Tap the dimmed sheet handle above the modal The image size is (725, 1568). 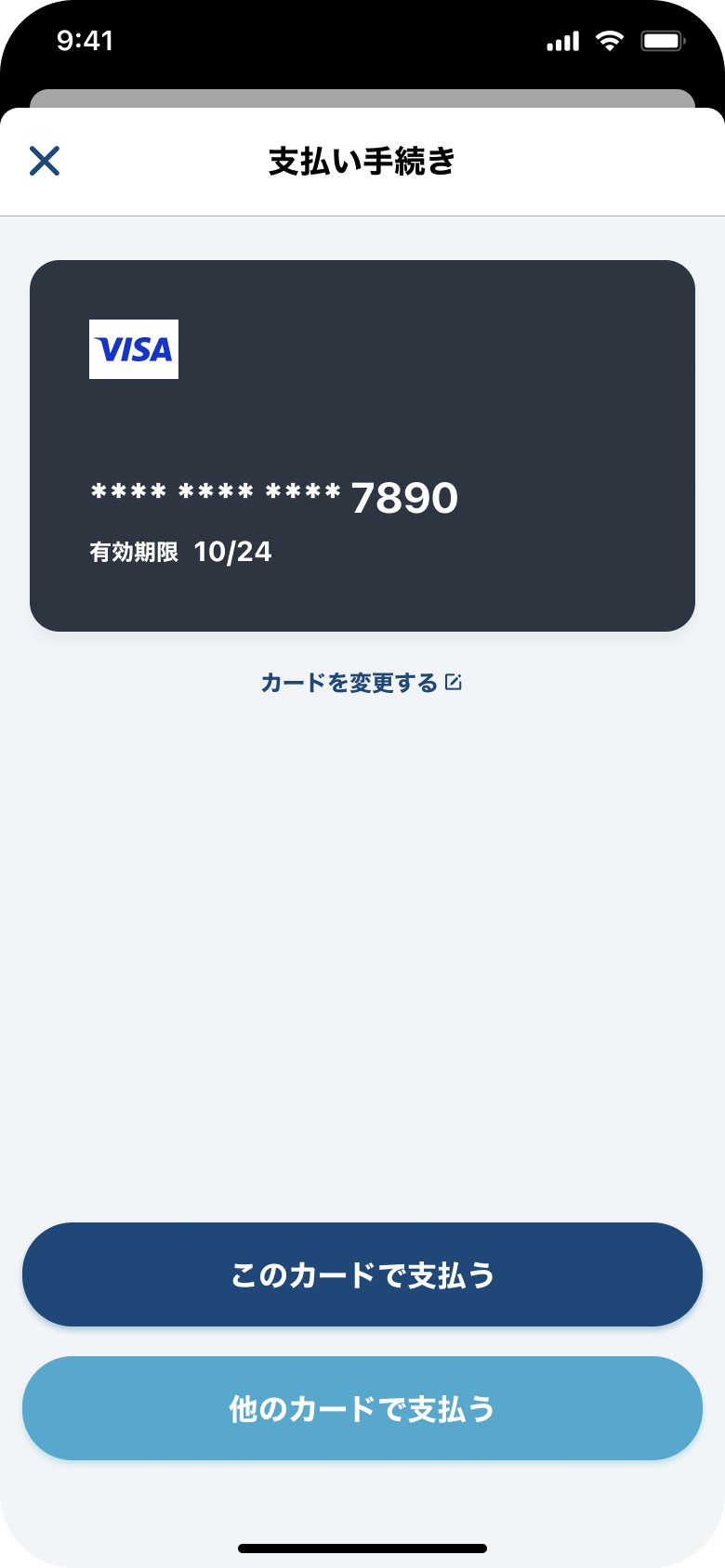[x=362, y=97]
